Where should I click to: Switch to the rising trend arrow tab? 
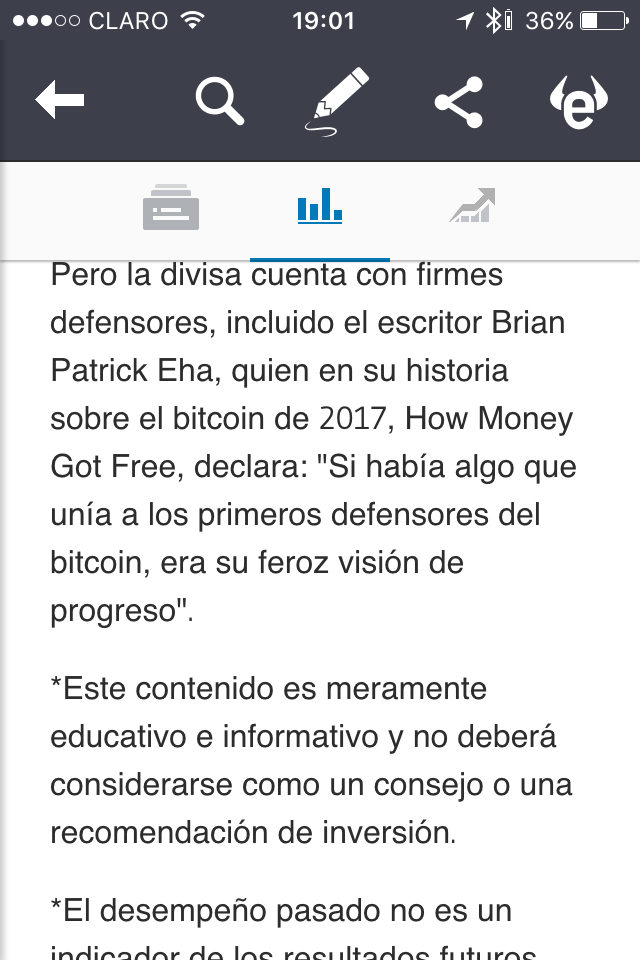click(472, 205)
